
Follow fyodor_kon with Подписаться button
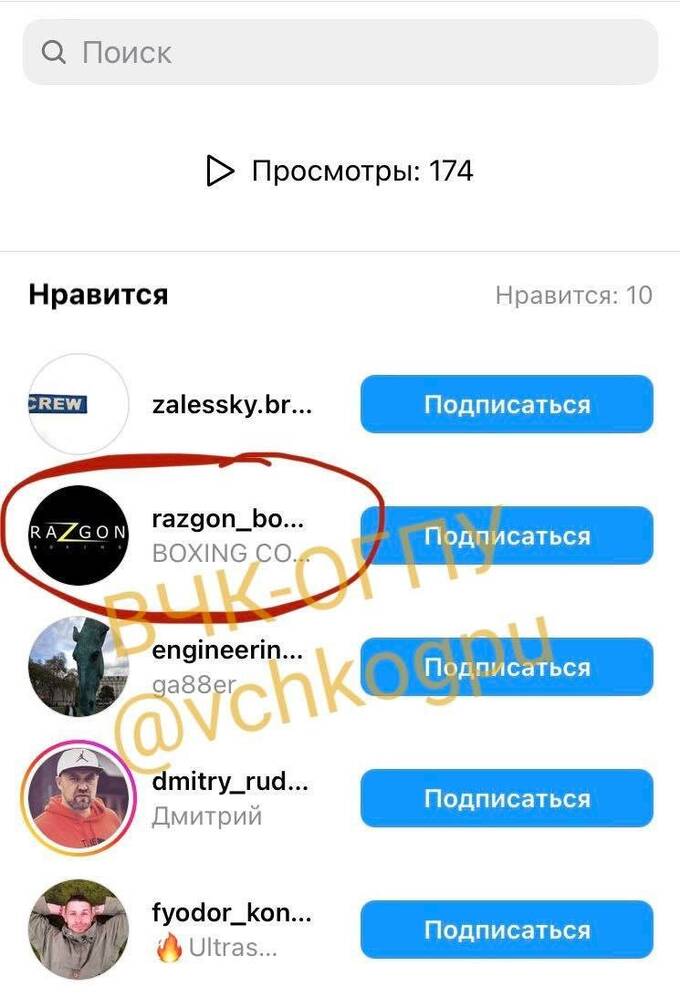[x=506, y=929]
